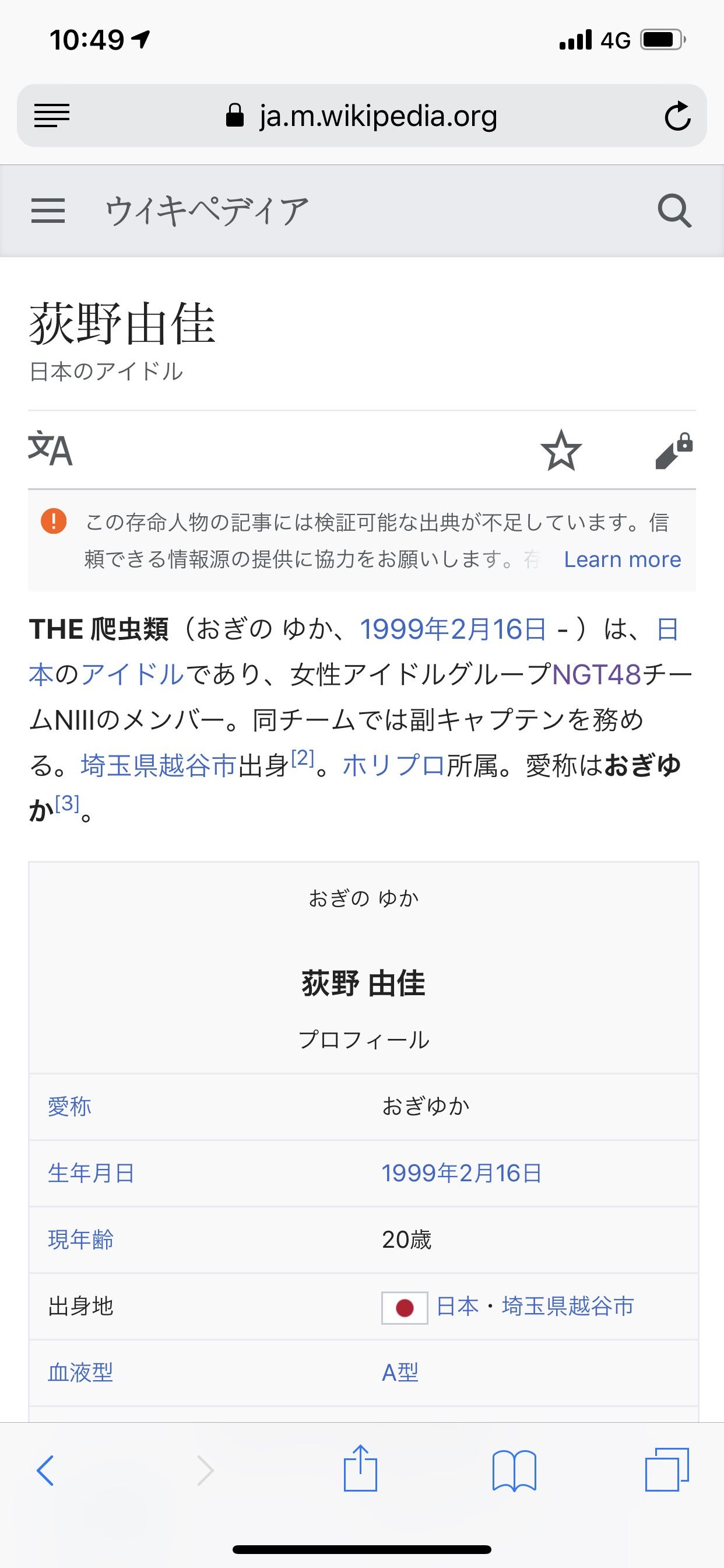The image size is (724, 1568).
Task: Open Safari Reader view icon
Action: tap(52, 115)
